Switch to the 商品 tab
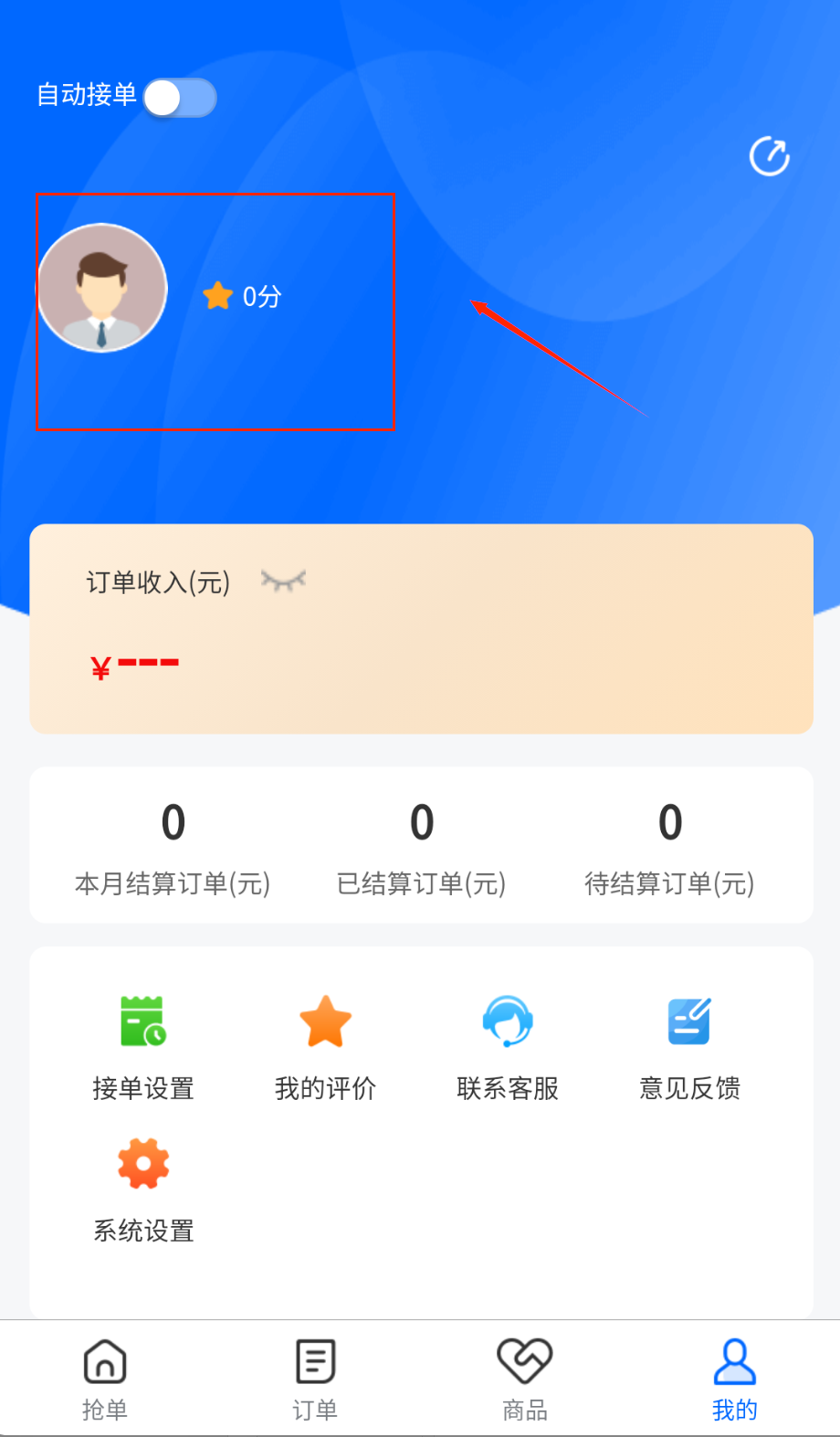This screenshot has width=840, height=1437. click(x=525, y=1379)
